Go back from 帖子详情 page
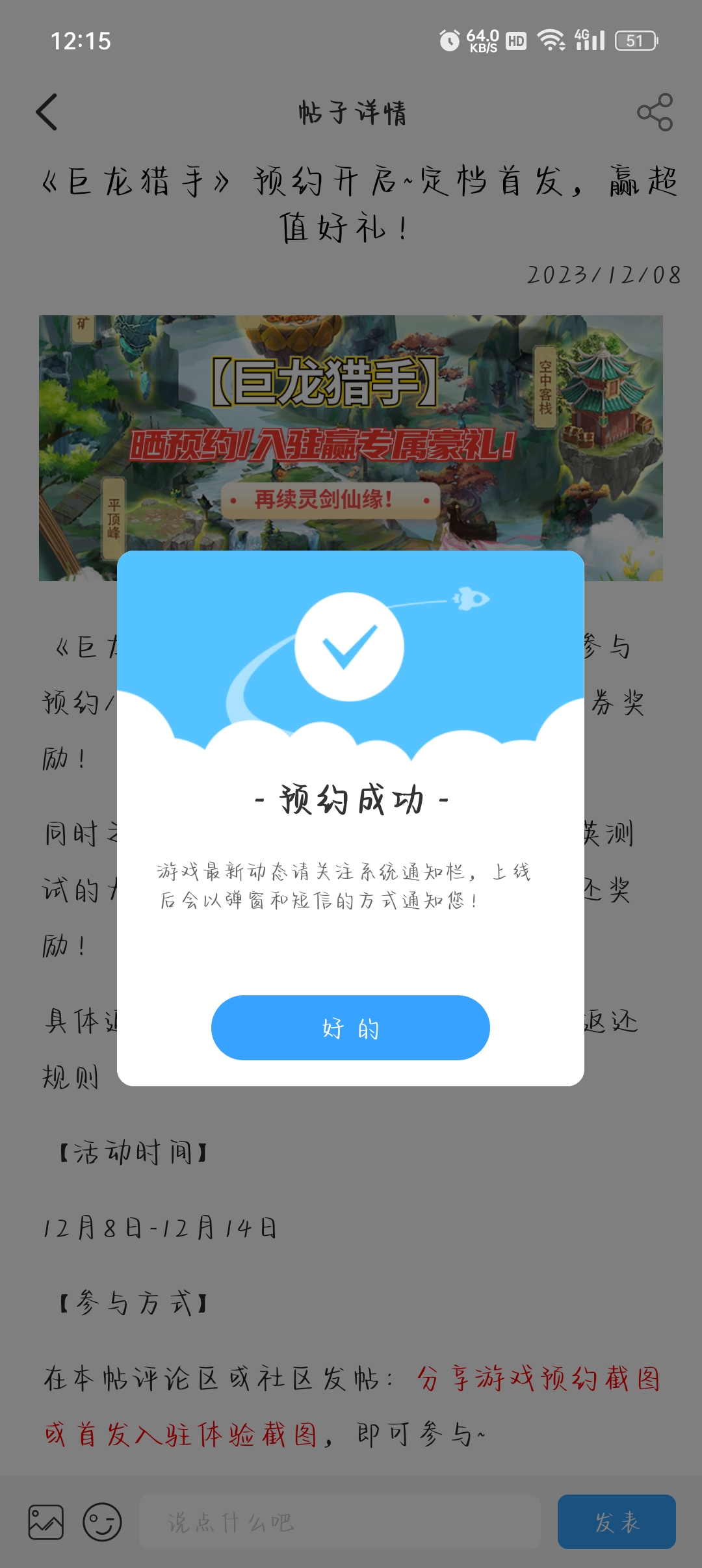 click(47, 112)
